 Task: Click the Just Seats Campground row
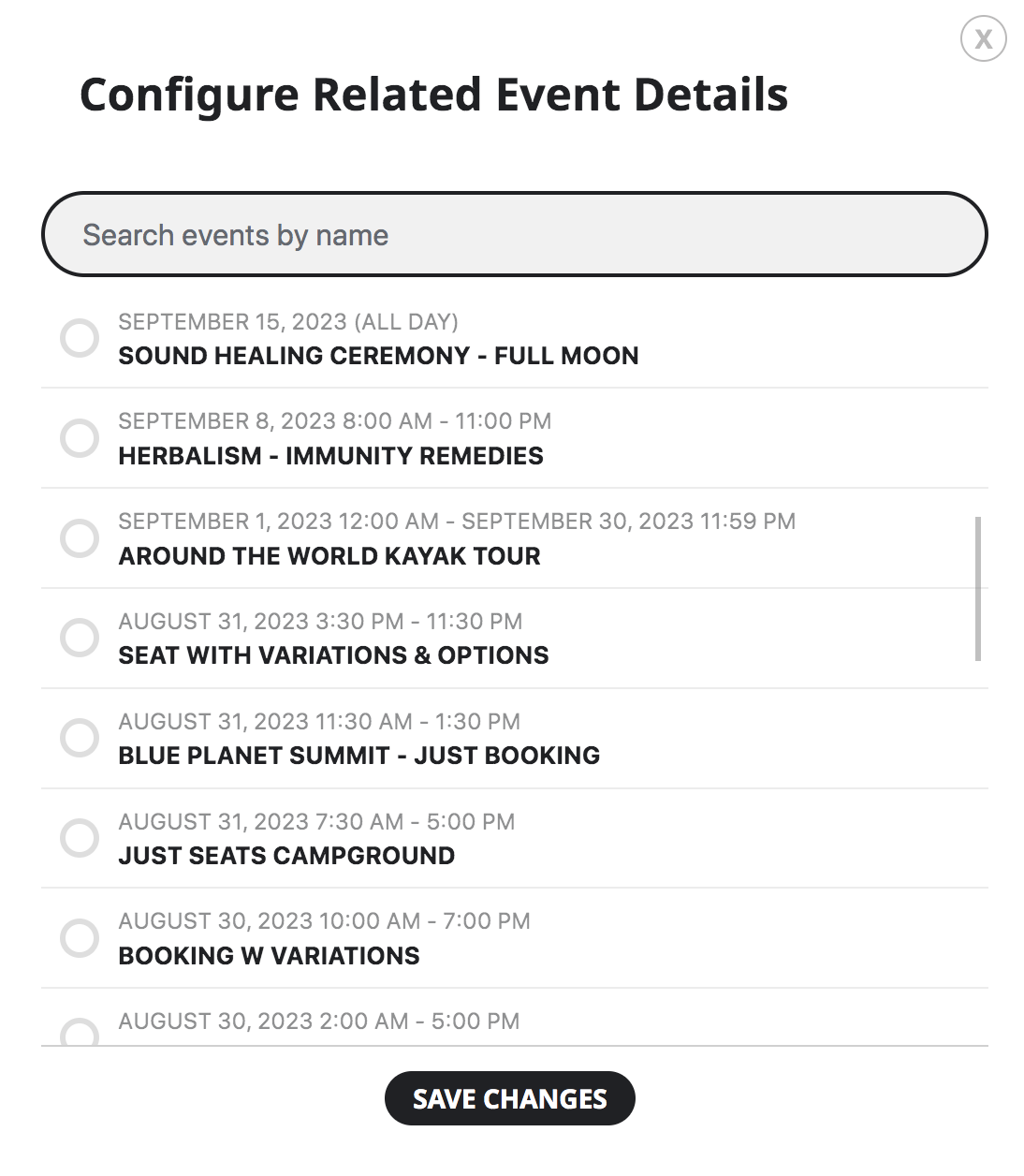[x=286, y=855]
